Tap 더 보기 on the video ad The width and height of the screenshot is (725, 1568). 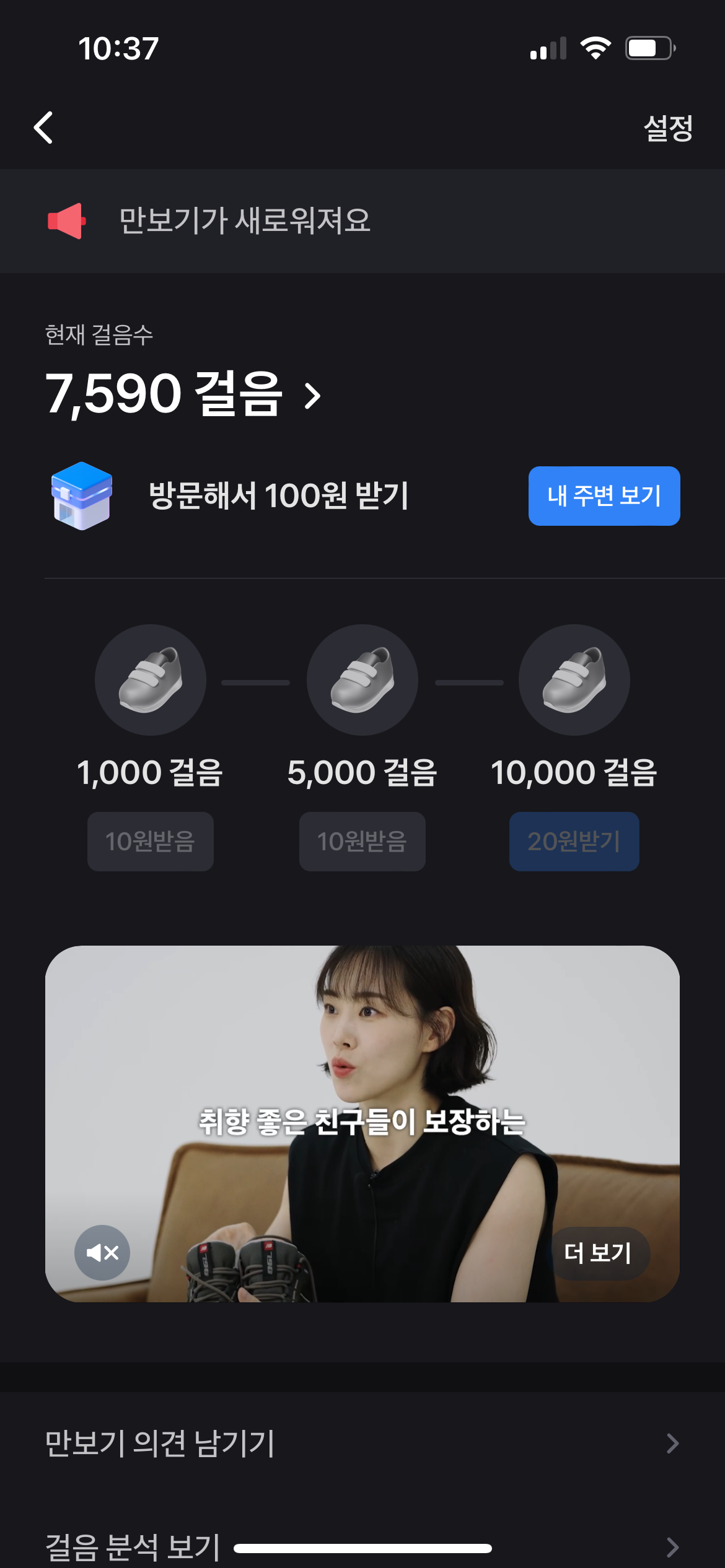(x=599, y=1253)
